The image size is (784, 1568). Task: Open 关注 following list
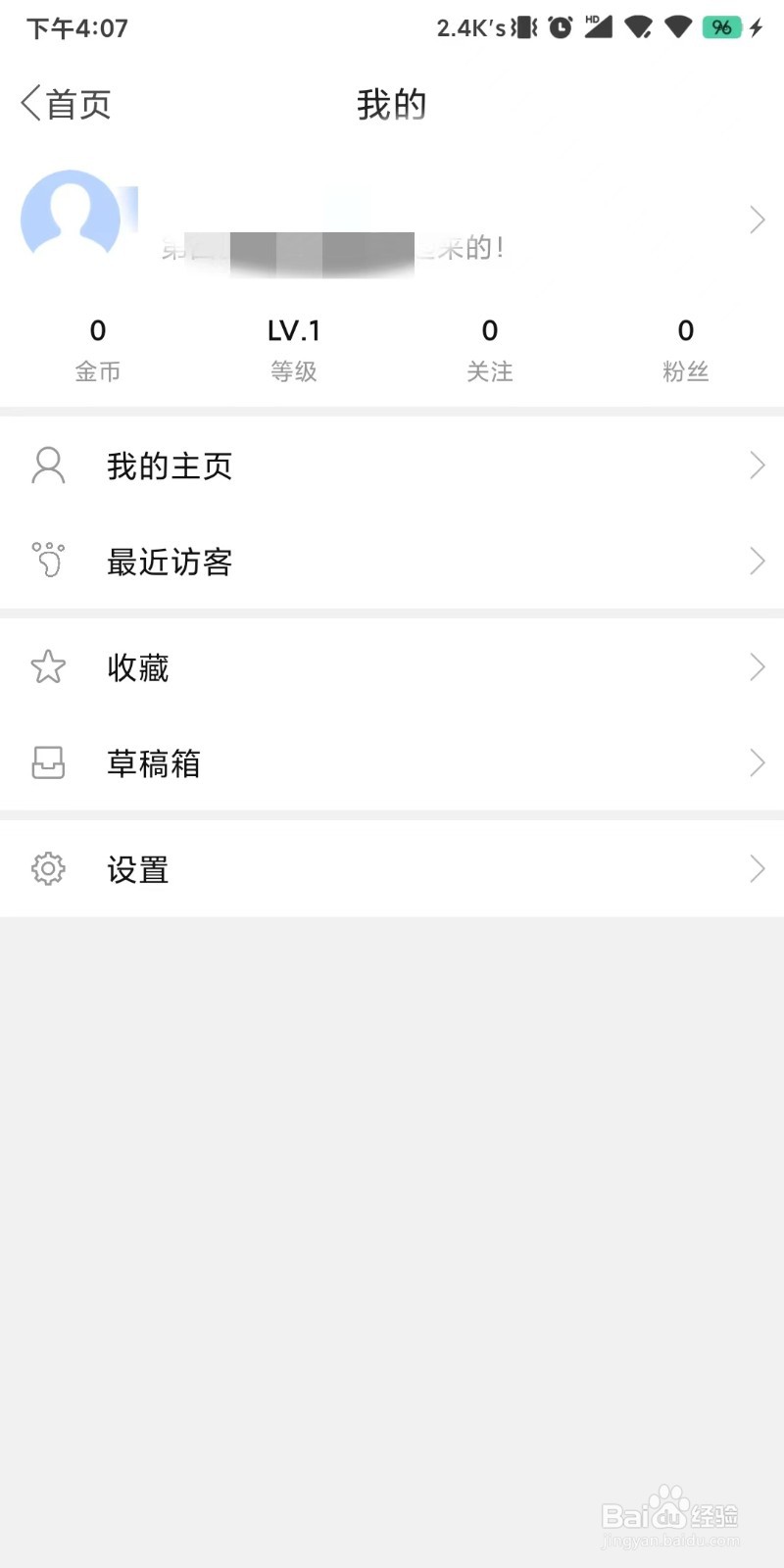(x=490, y=350)
